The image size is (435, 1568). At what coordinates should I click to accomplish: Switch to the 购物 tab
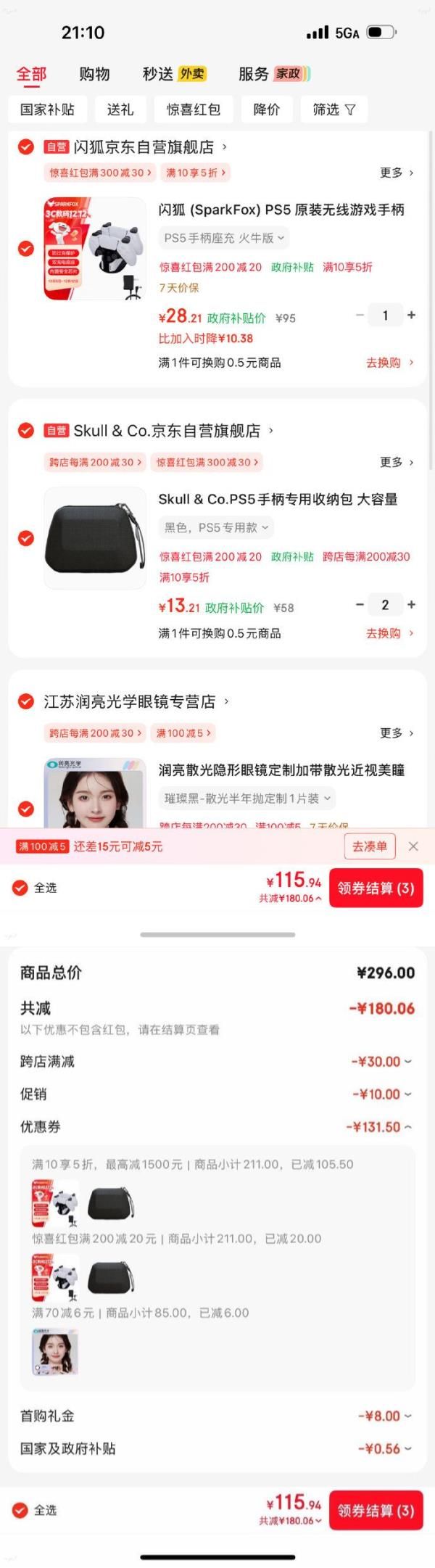94,74
